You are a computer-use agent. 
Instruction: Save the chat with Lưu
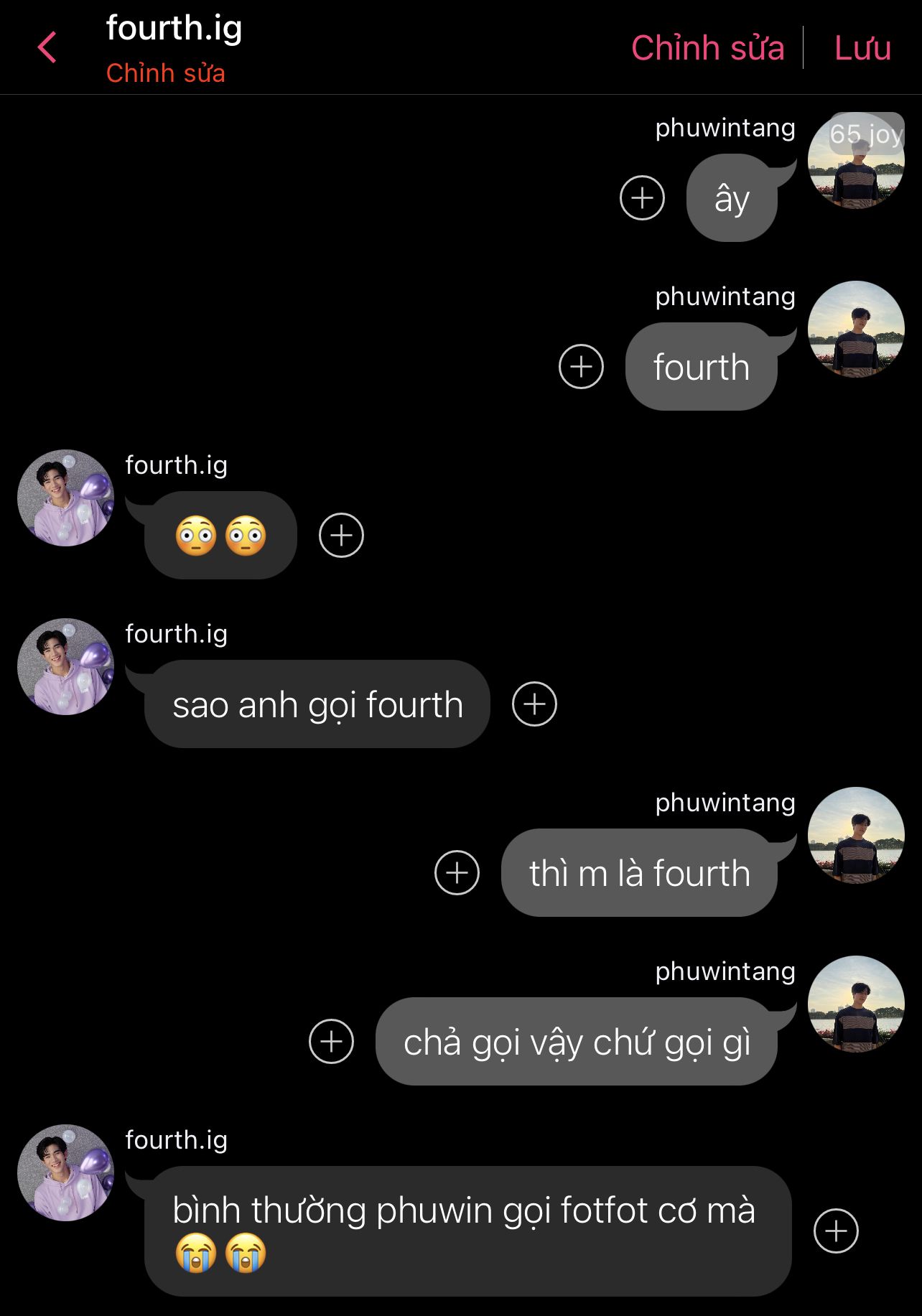[x=862, y=48]
